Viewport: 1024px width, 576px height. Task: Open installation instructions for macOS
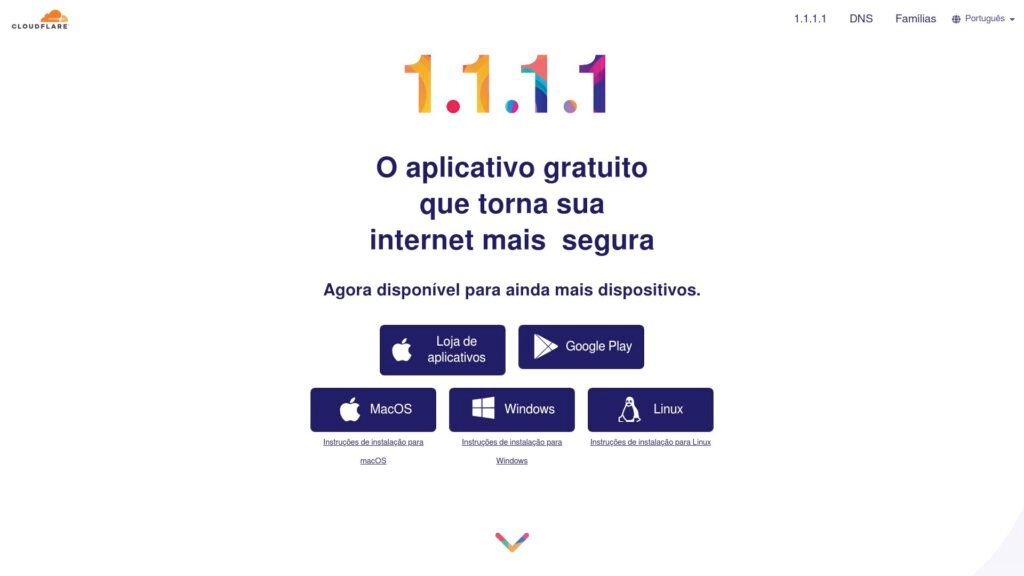[373, 442]
